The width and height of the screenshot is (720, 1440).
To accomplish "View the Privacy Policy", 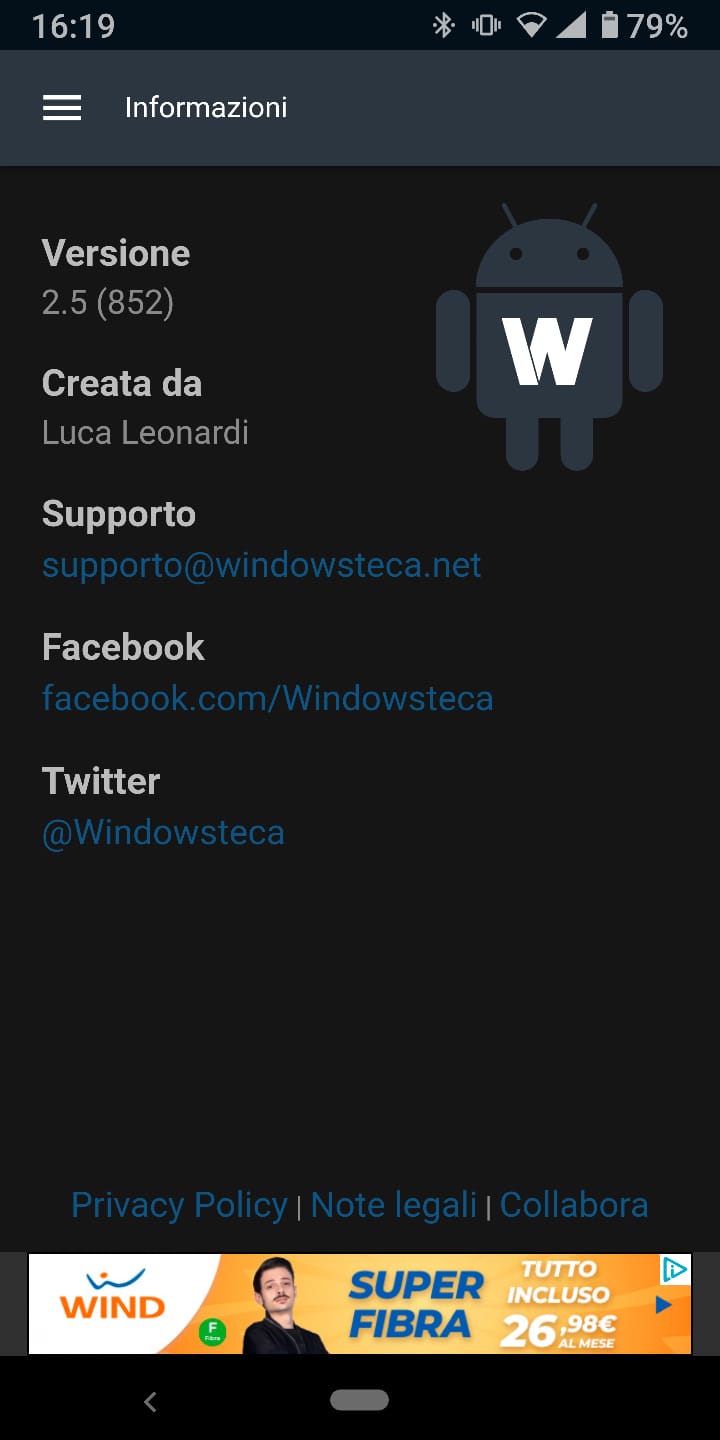I will 179,1205.
